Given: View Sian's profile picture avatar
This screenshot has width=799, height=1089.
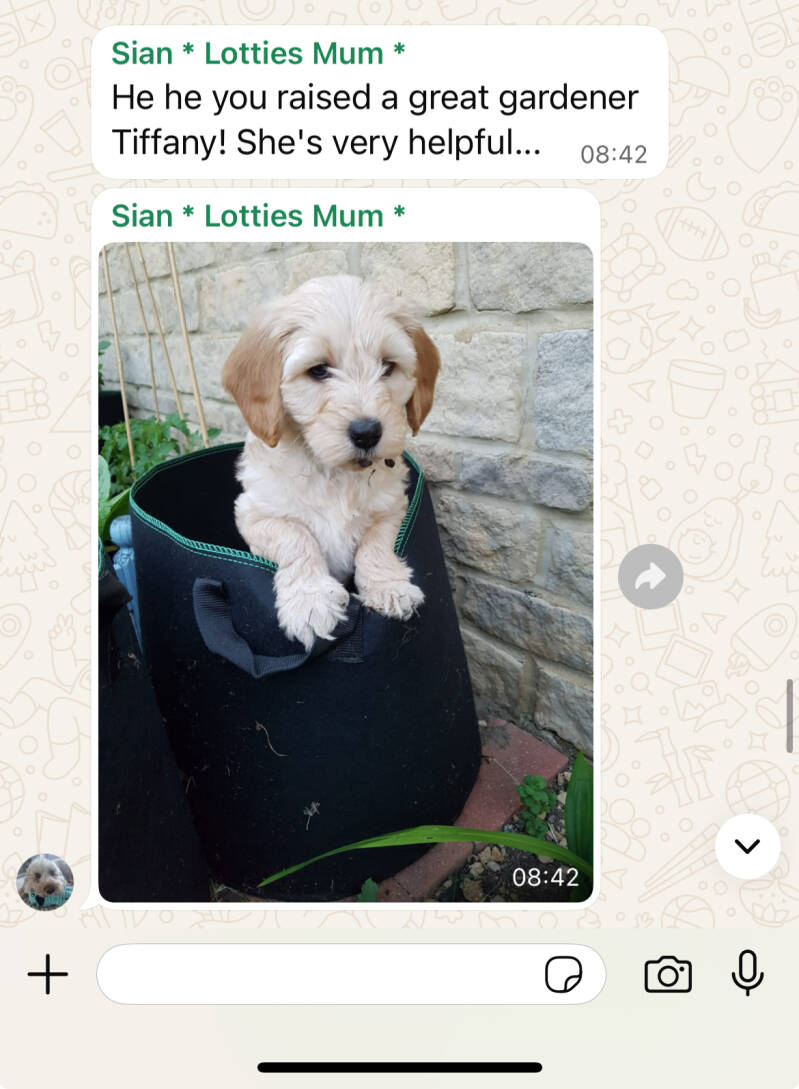Looking at the screenshot, I should [x=45, y=881].
